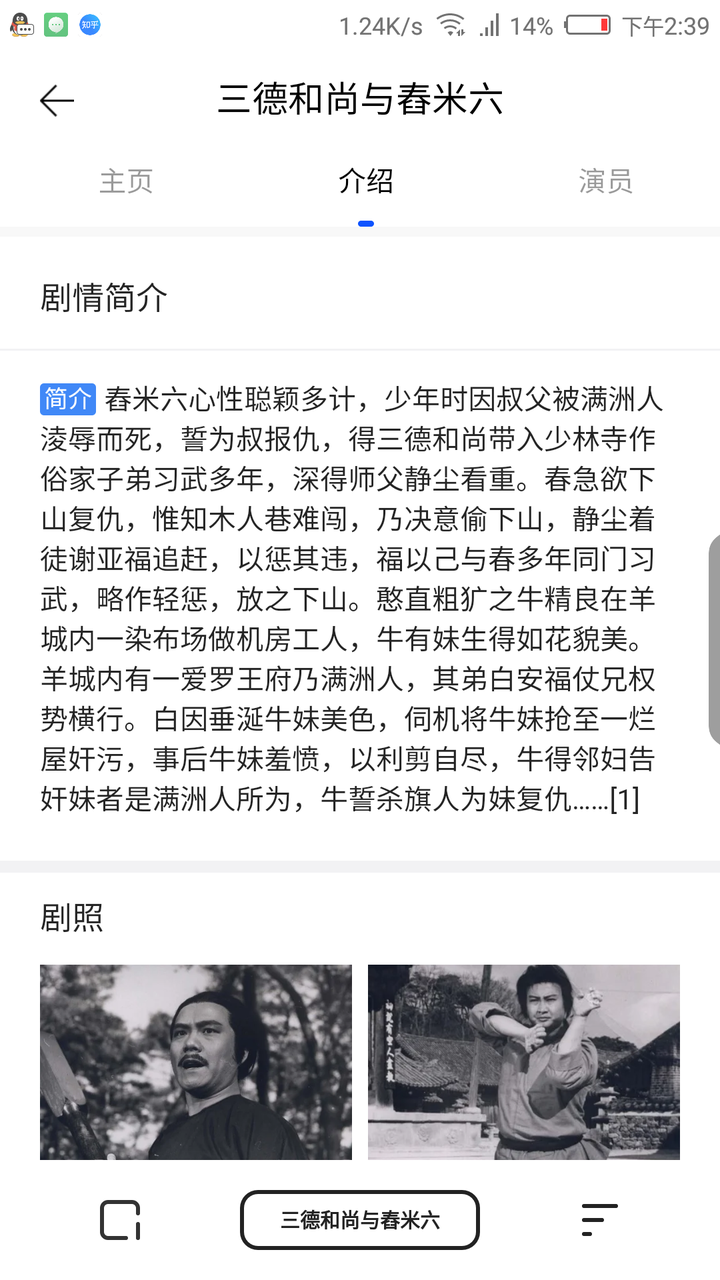Open the [1] citation link in the synopsis
720x1280 pixels.
624,800
